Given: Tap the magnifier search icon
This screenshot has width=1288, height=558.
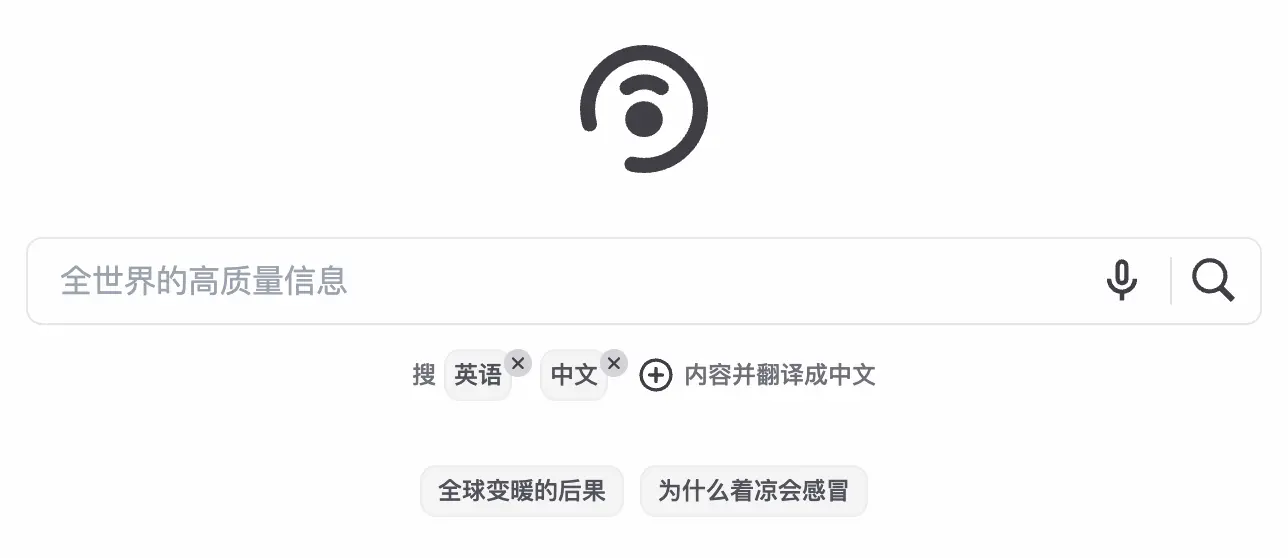Looking at the screenshot, I should [1213, 281].
